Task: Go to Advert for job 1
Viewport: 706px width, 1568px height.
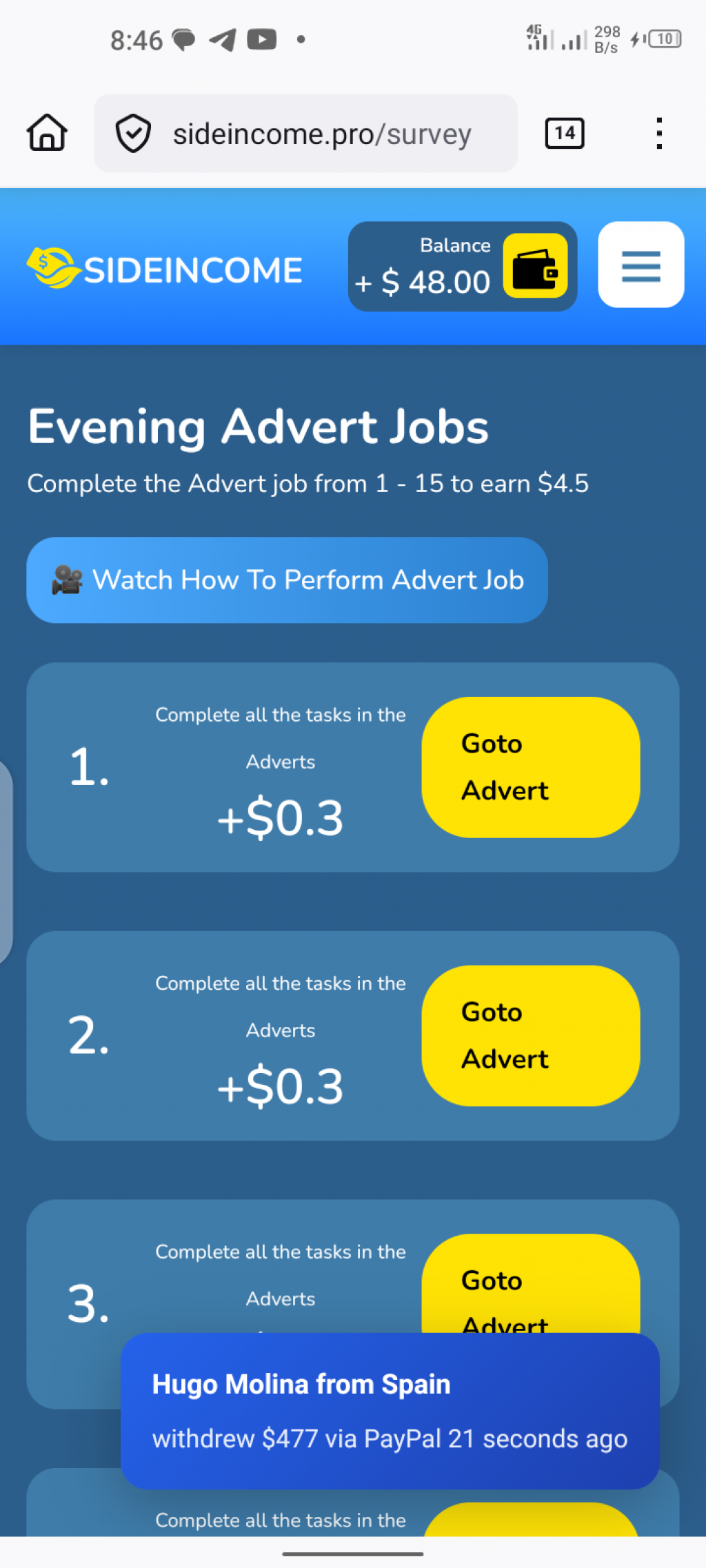Action: tap(530, 767)
